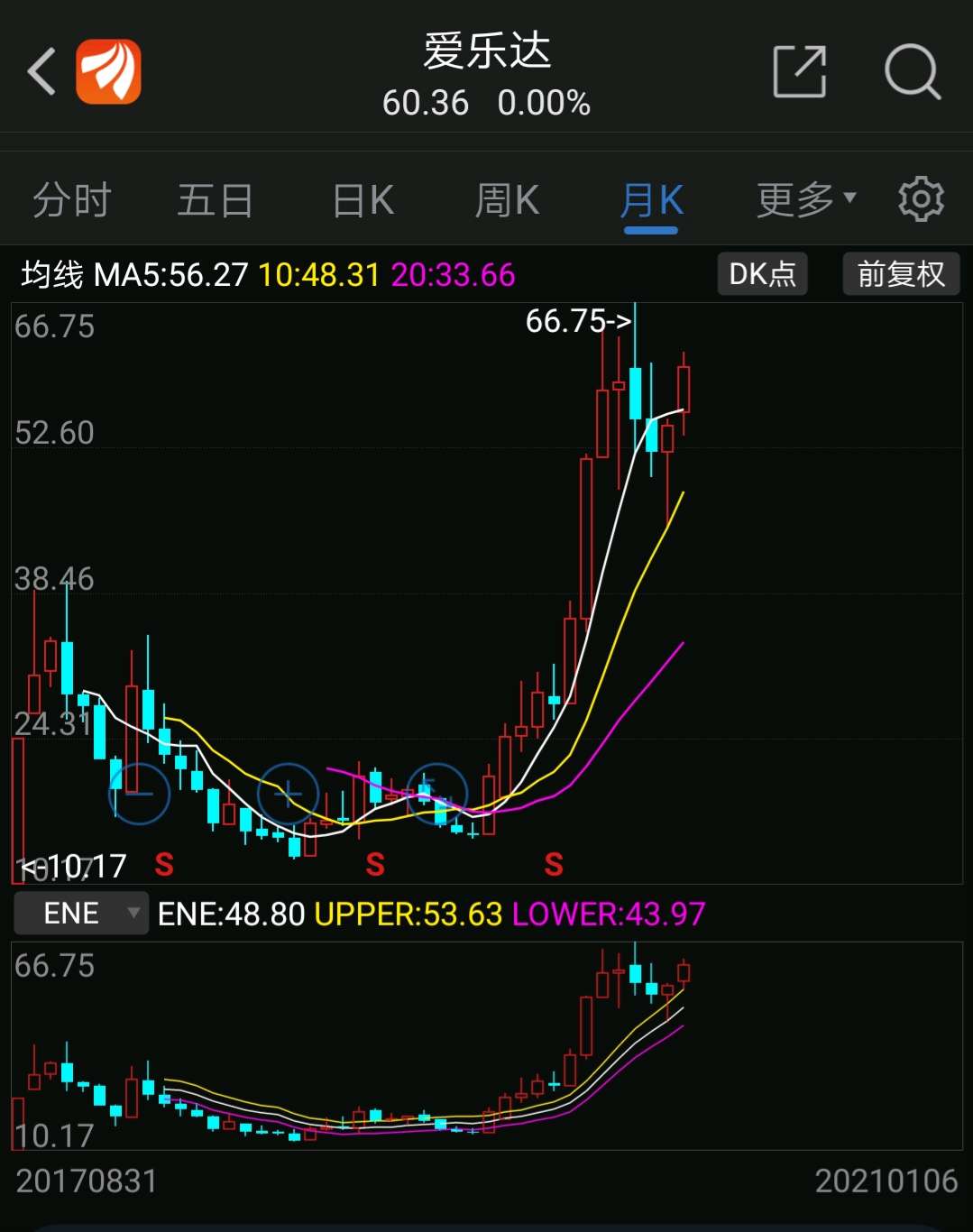Viewport: 973px width, 1232px height.
Task: Click the highest-point 66.75 arrow annotation
Action: [x=580, y=320]
